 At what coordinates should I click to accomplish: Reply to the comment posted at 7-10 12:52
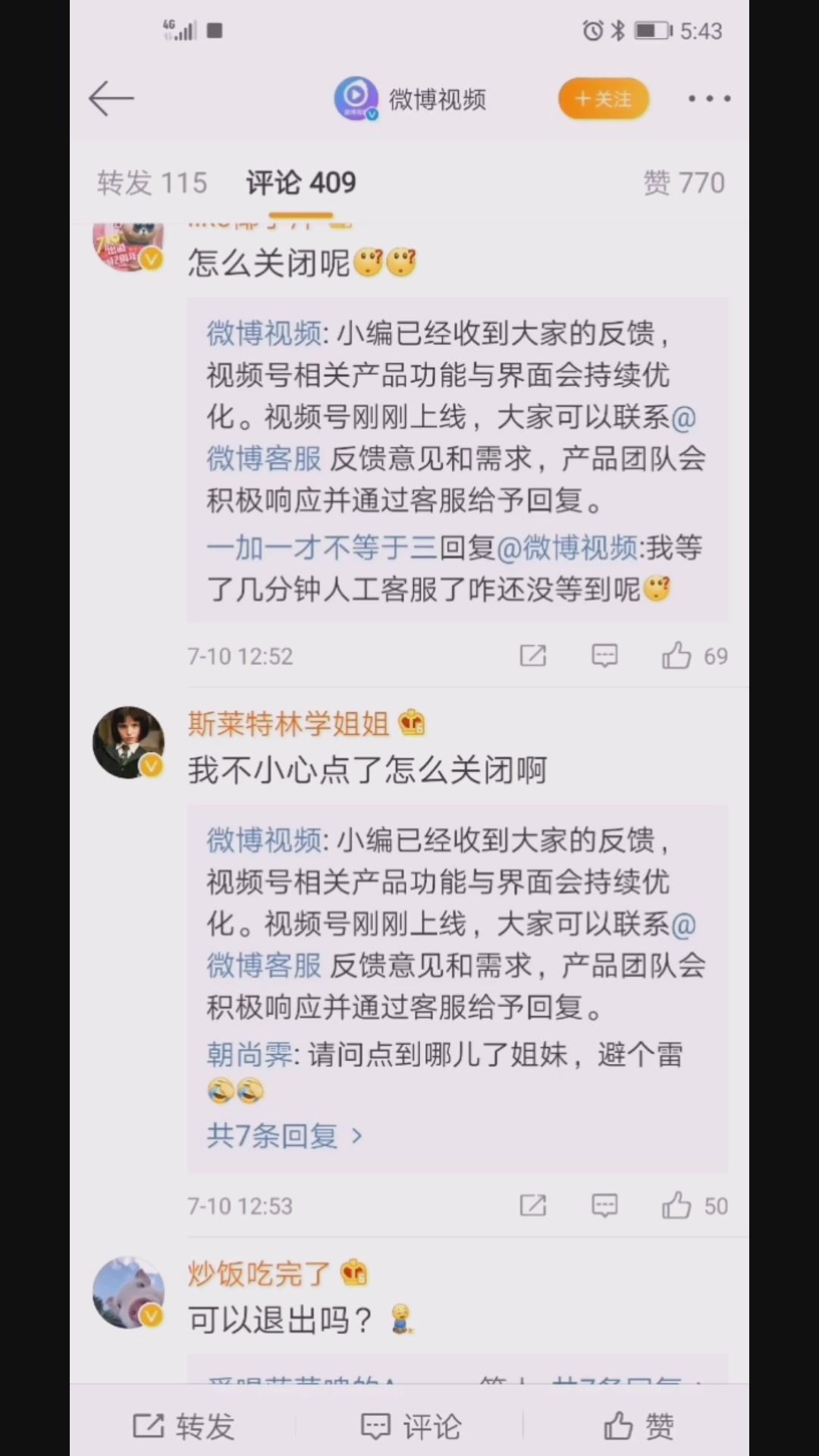pos(604,656)
